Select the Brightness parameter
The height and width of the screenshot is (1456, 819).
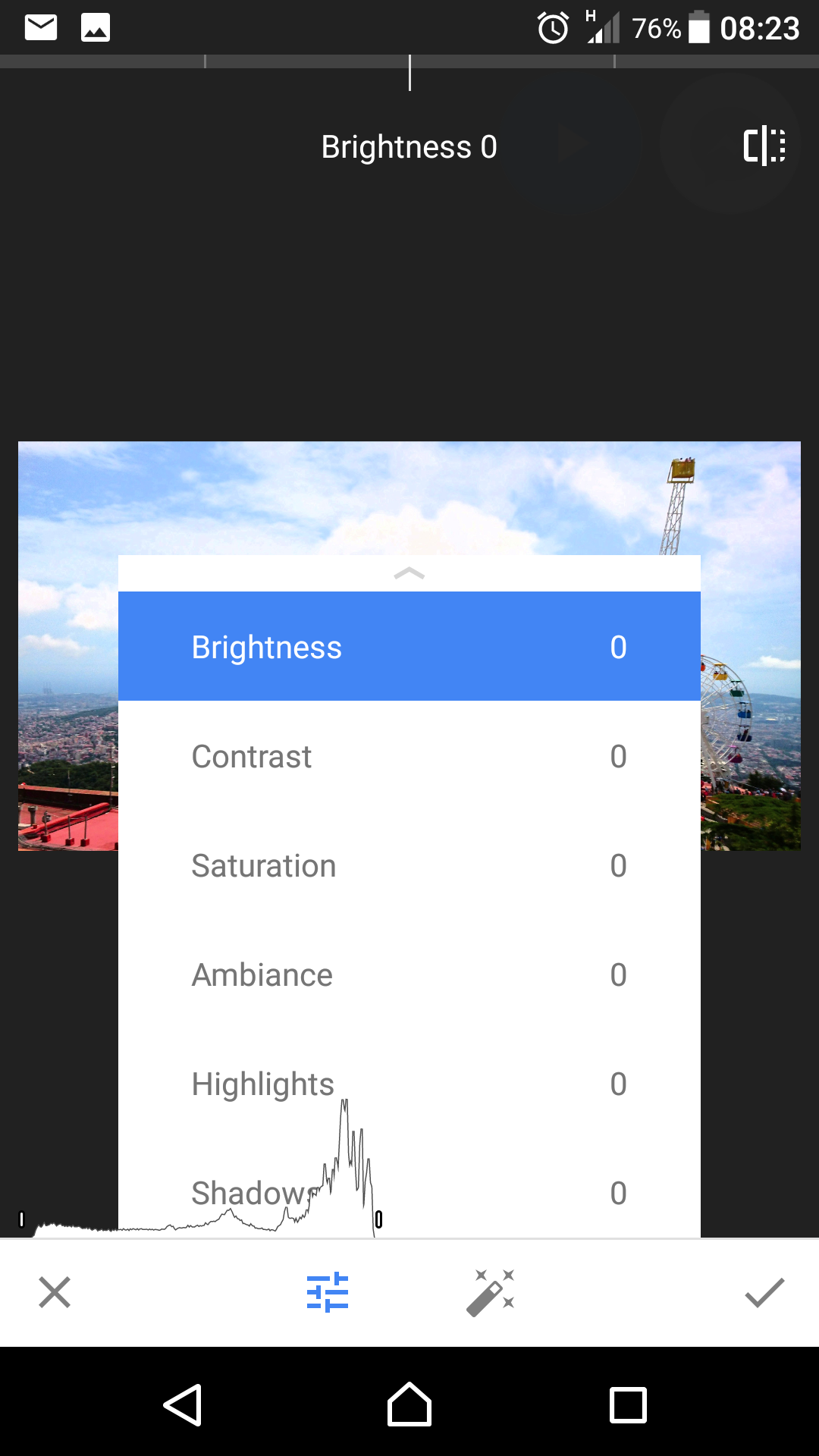(x=409, y=646)
